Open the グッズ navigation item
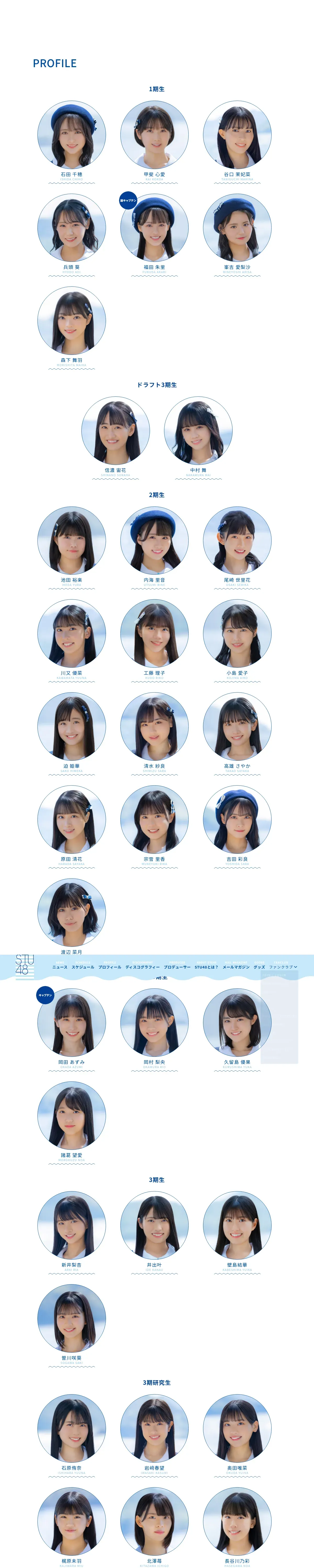Viewport: 314px width, 1568px height. tap(259, 967)
